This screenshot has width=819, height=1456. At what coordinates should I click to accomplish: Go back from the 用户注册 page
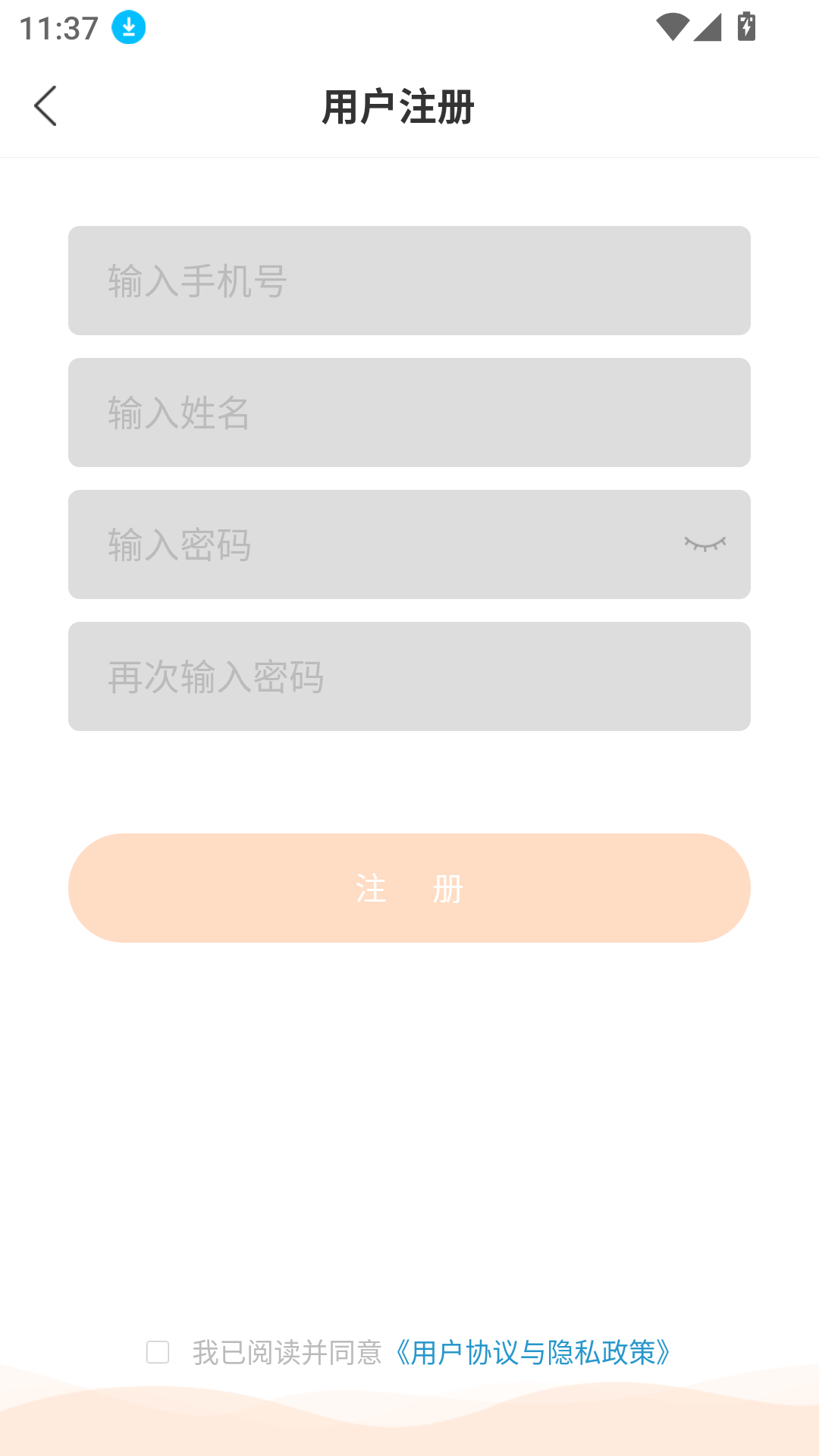point(45,106)
